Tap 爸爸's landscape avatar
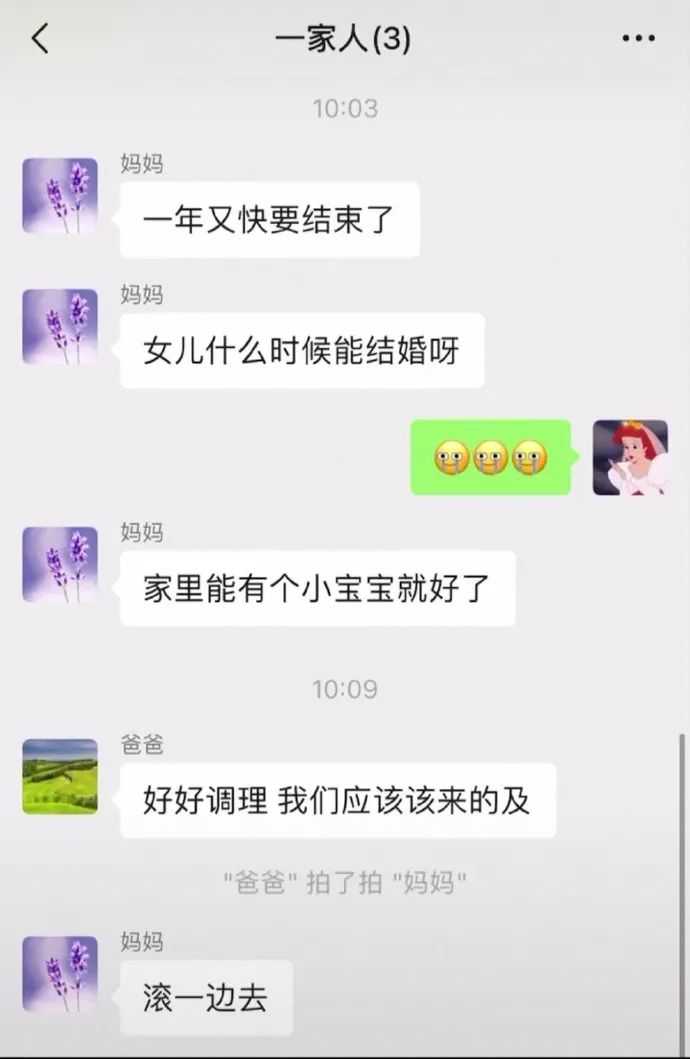 point(60,777)
